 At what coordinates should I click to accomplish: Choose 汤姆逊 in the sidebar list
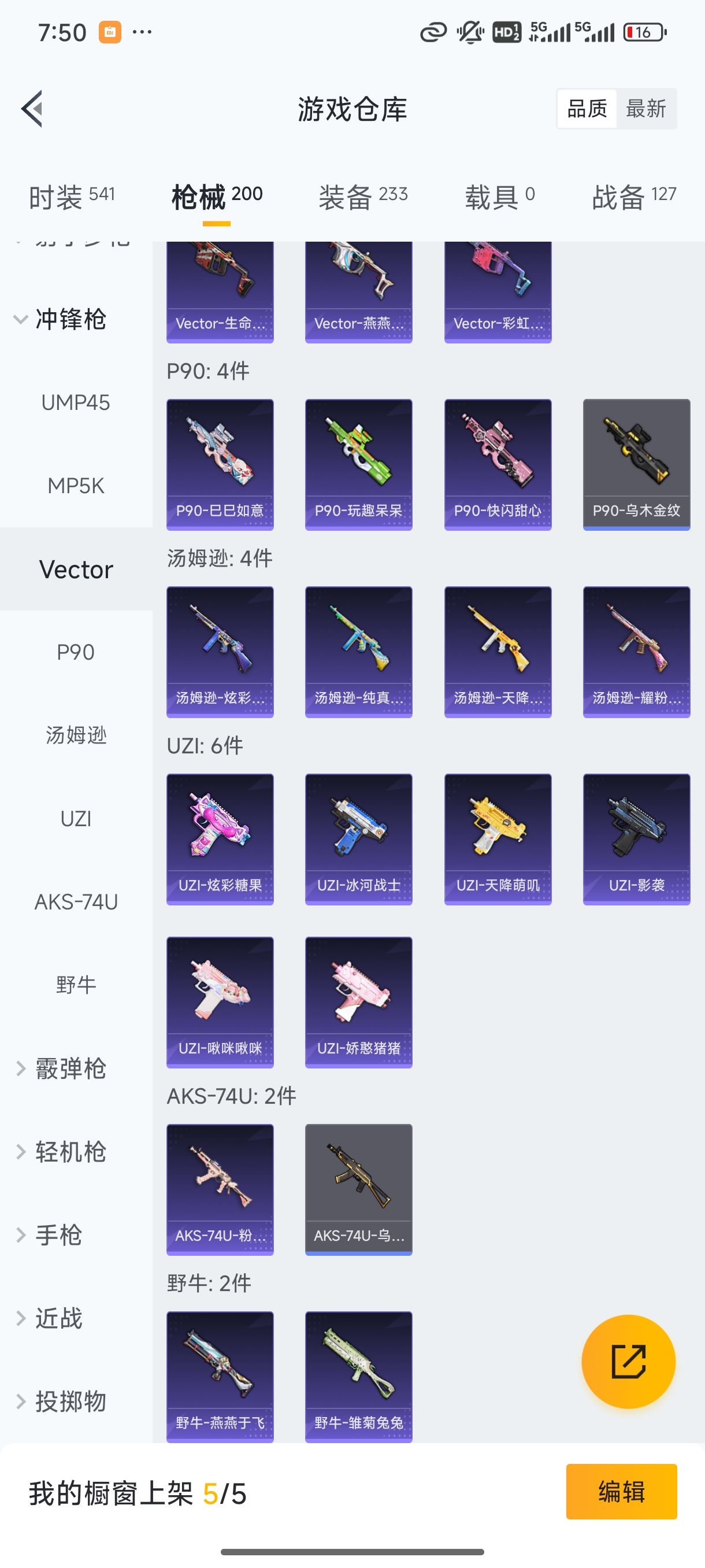click(76, 735)
